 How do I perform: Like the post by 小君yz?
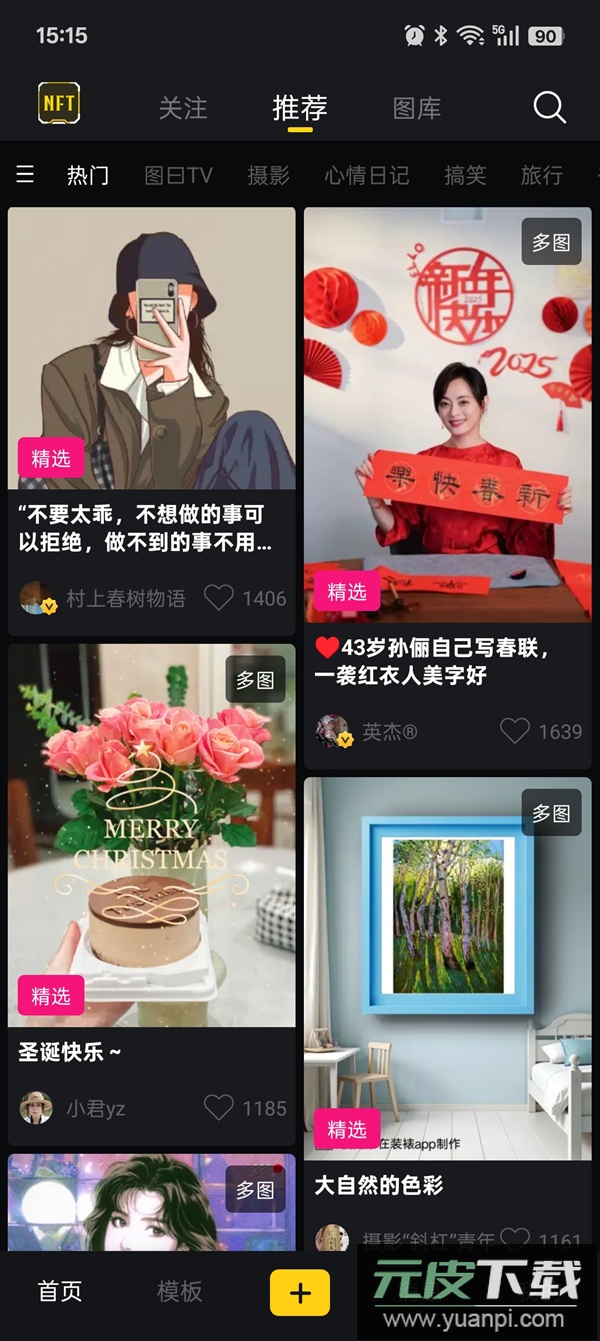(x=219, y=1108)
